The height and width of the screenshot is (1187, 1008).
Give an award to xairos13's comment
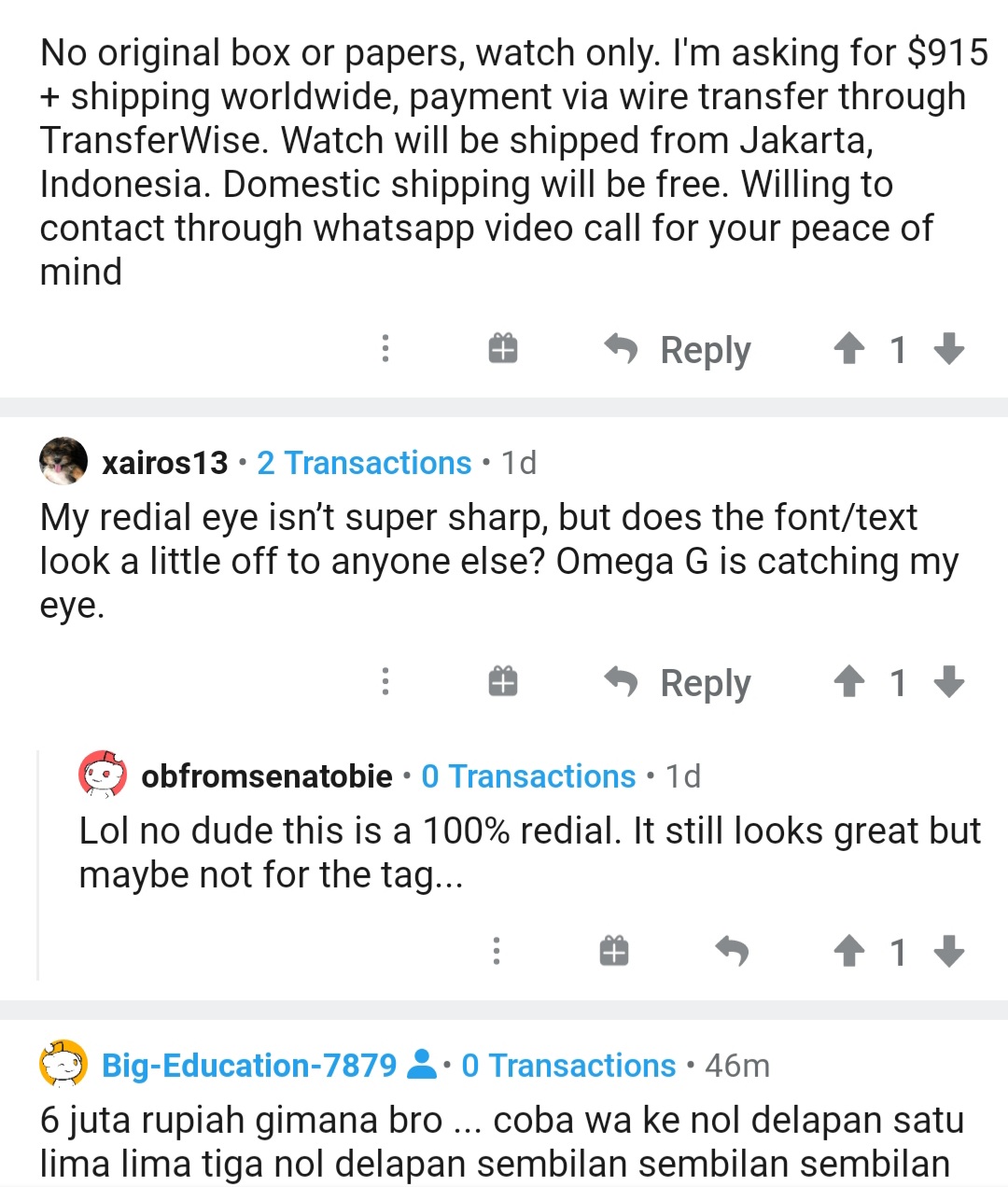coord(503,682)
